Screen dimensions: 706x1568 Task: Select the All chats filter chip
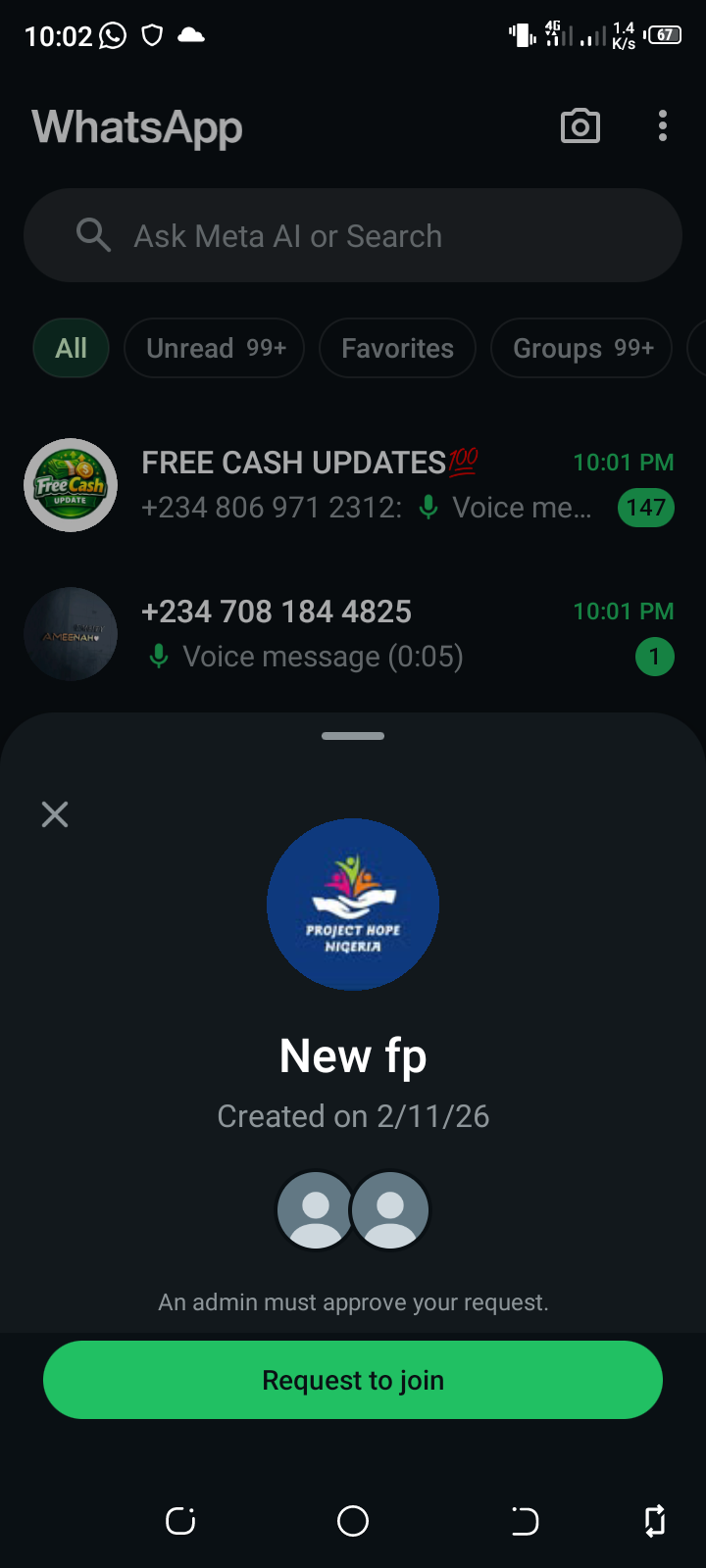(x=71, y=348)
